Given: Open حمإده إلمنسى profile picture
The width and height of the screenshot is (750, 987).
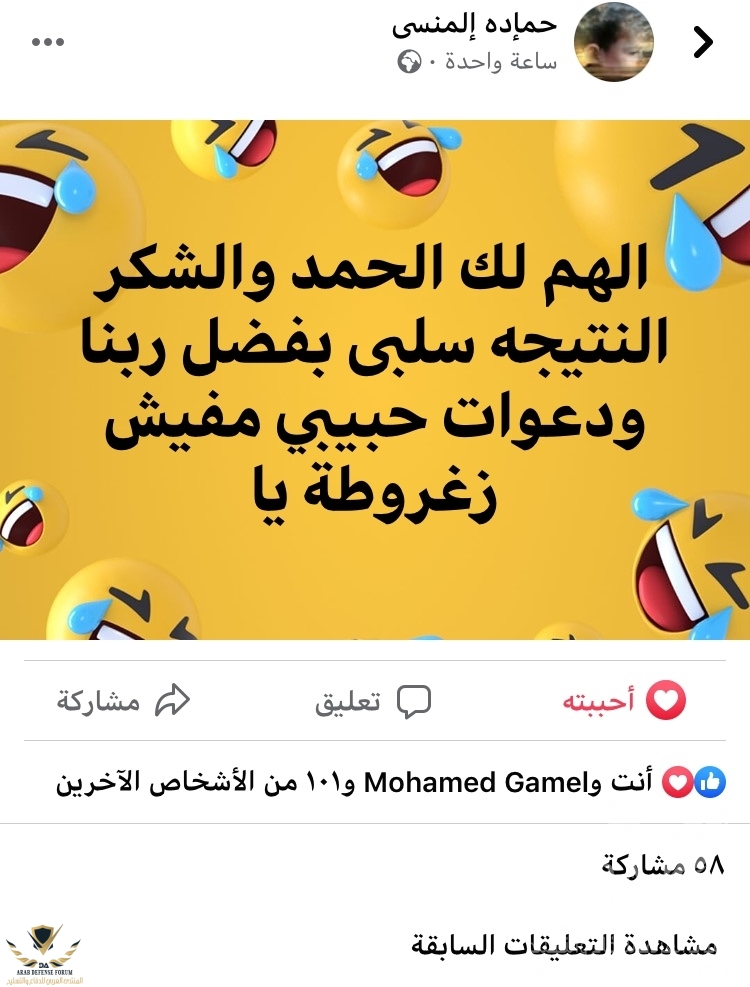Looking at the screenshot, I should click(x=613, y=42).
